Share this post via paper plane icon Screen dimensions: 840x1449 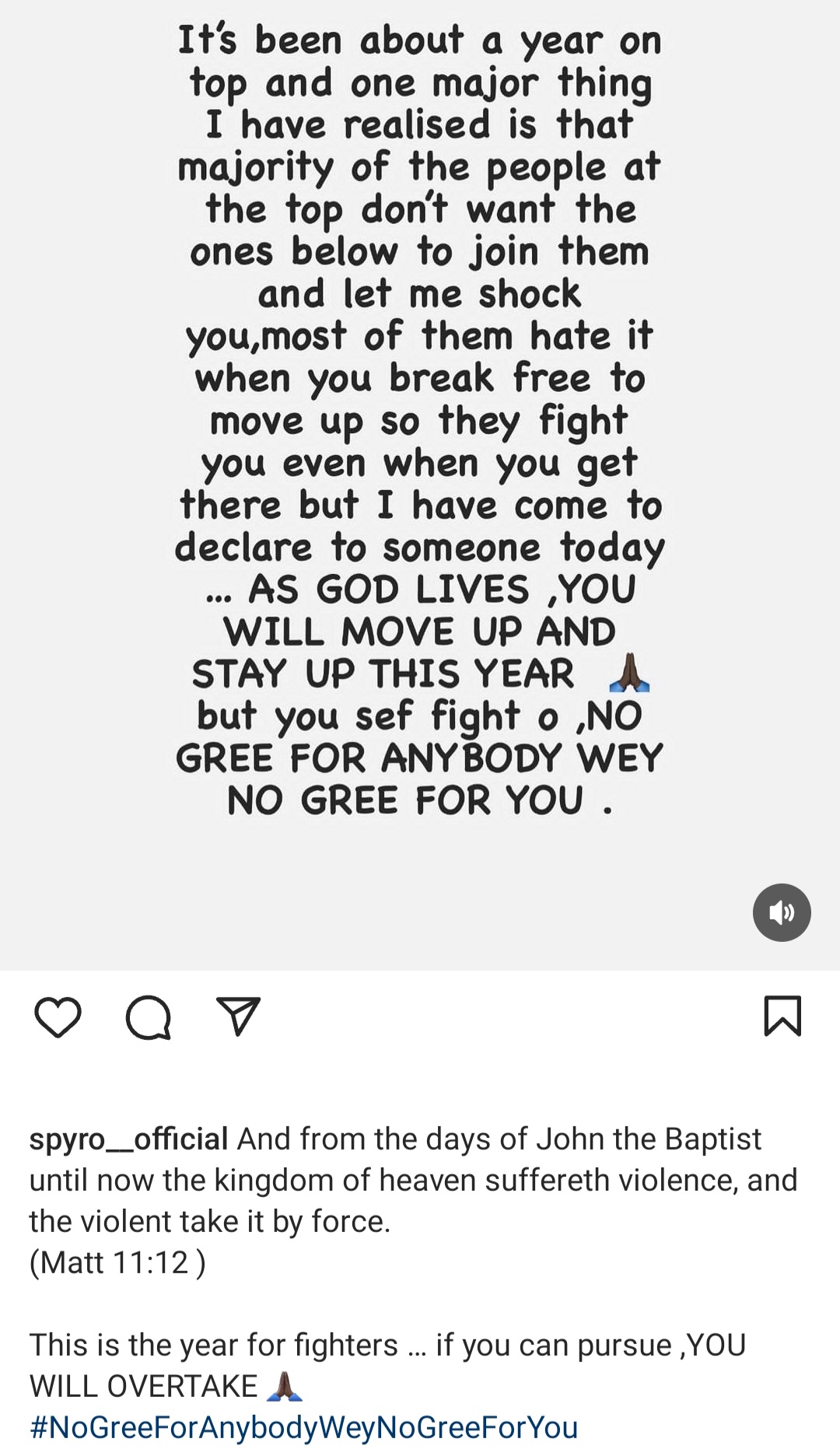pos(238,1016)
